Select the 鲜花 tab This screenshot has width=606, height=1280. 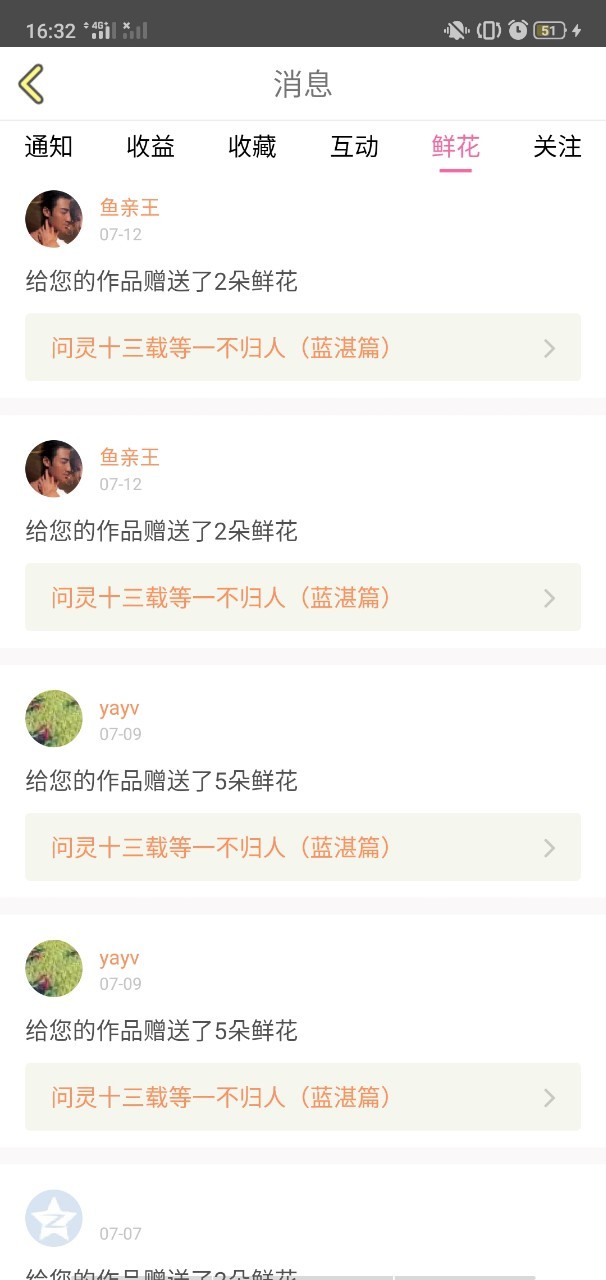point(456,147)
